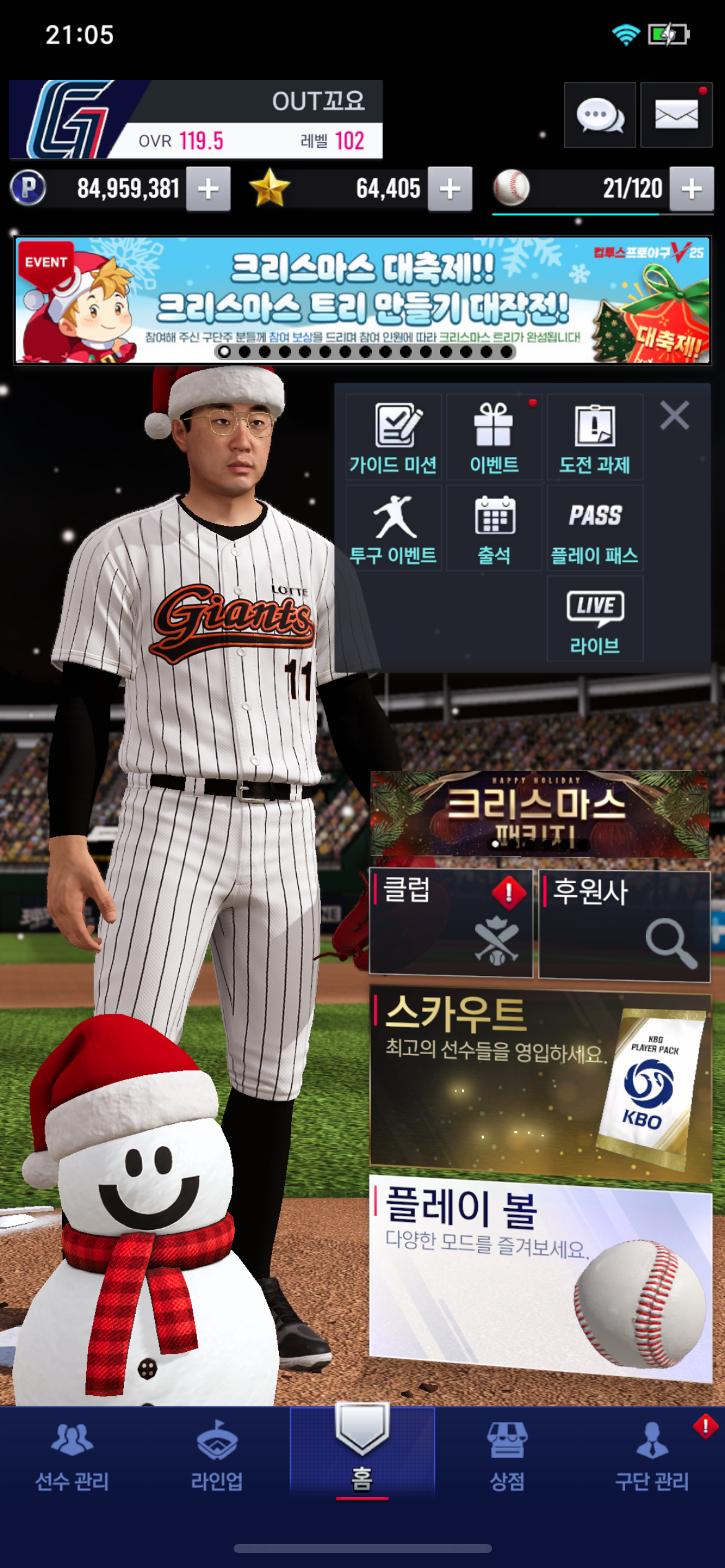Screen dimensions: 725x1568
Task: Open the mailbox envelope icon
Action: pos(676,115)
